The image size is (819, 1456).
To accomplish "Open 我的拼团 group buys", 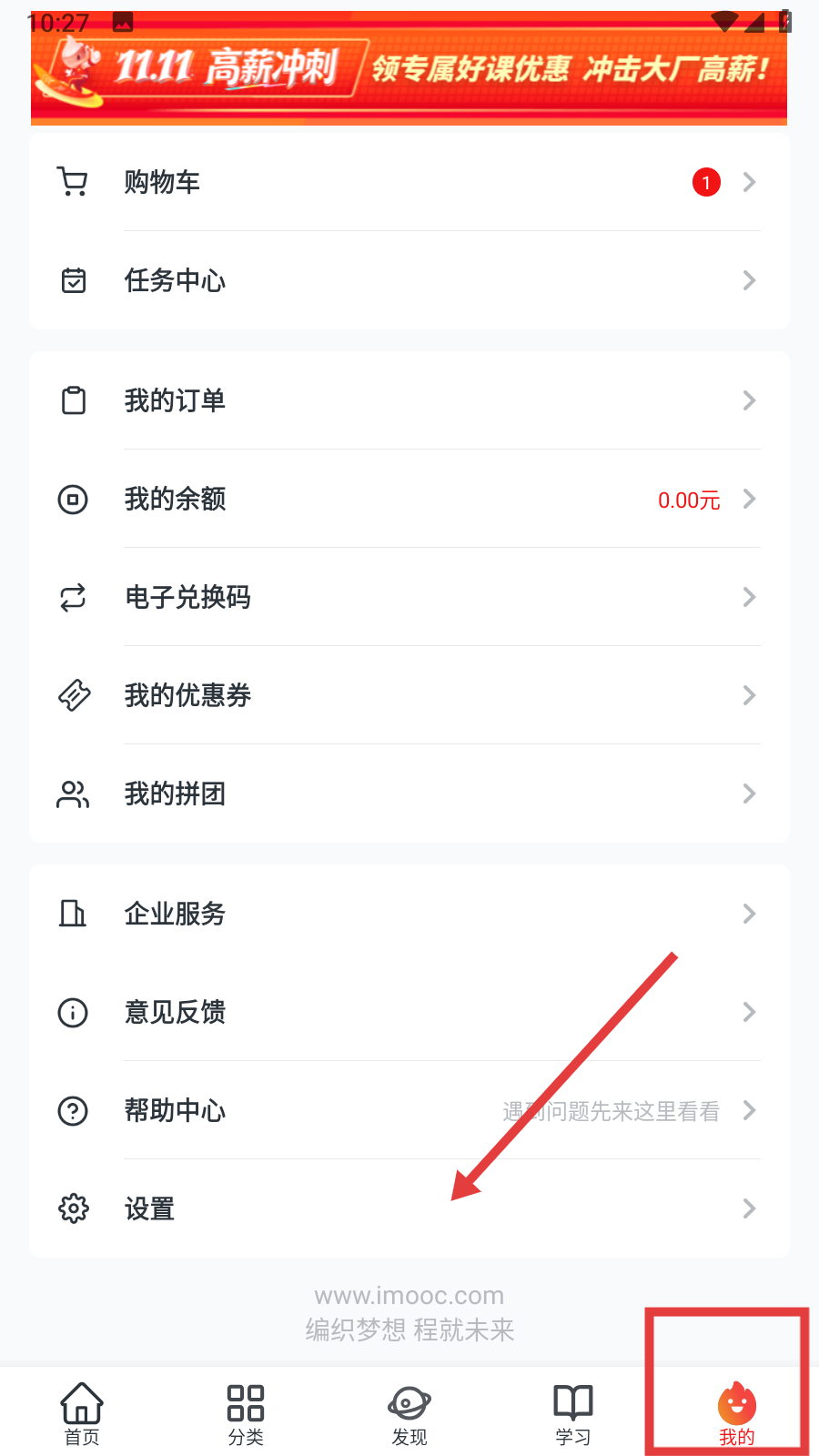I will (x=409, y=794).
